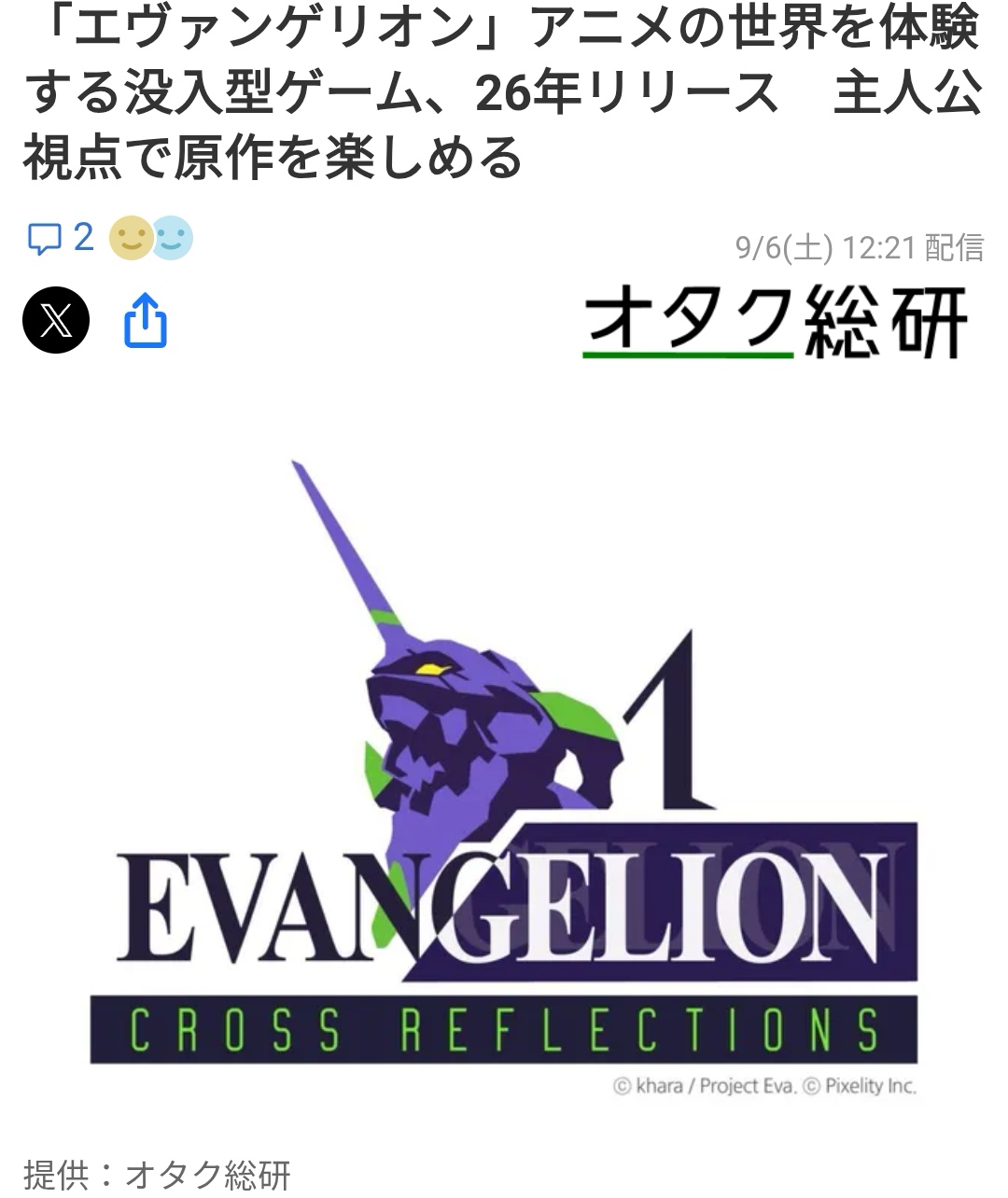Open the share menu
This screenshot has width=1008, height=1198.
[x=146, y=320]
